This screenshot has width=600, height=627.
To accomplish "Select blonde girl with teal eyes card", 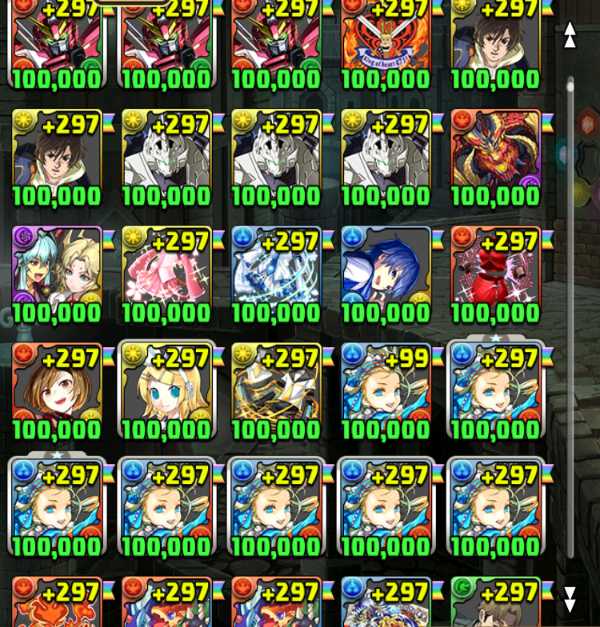I will (x=166, y=393).
